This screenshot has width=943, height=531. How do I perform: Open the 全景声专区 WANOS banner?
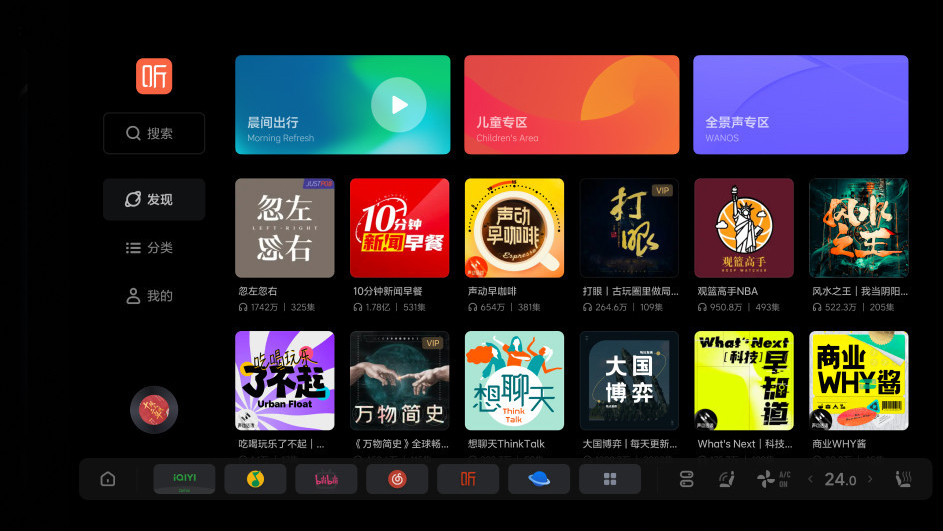click(x=800, y=105)
